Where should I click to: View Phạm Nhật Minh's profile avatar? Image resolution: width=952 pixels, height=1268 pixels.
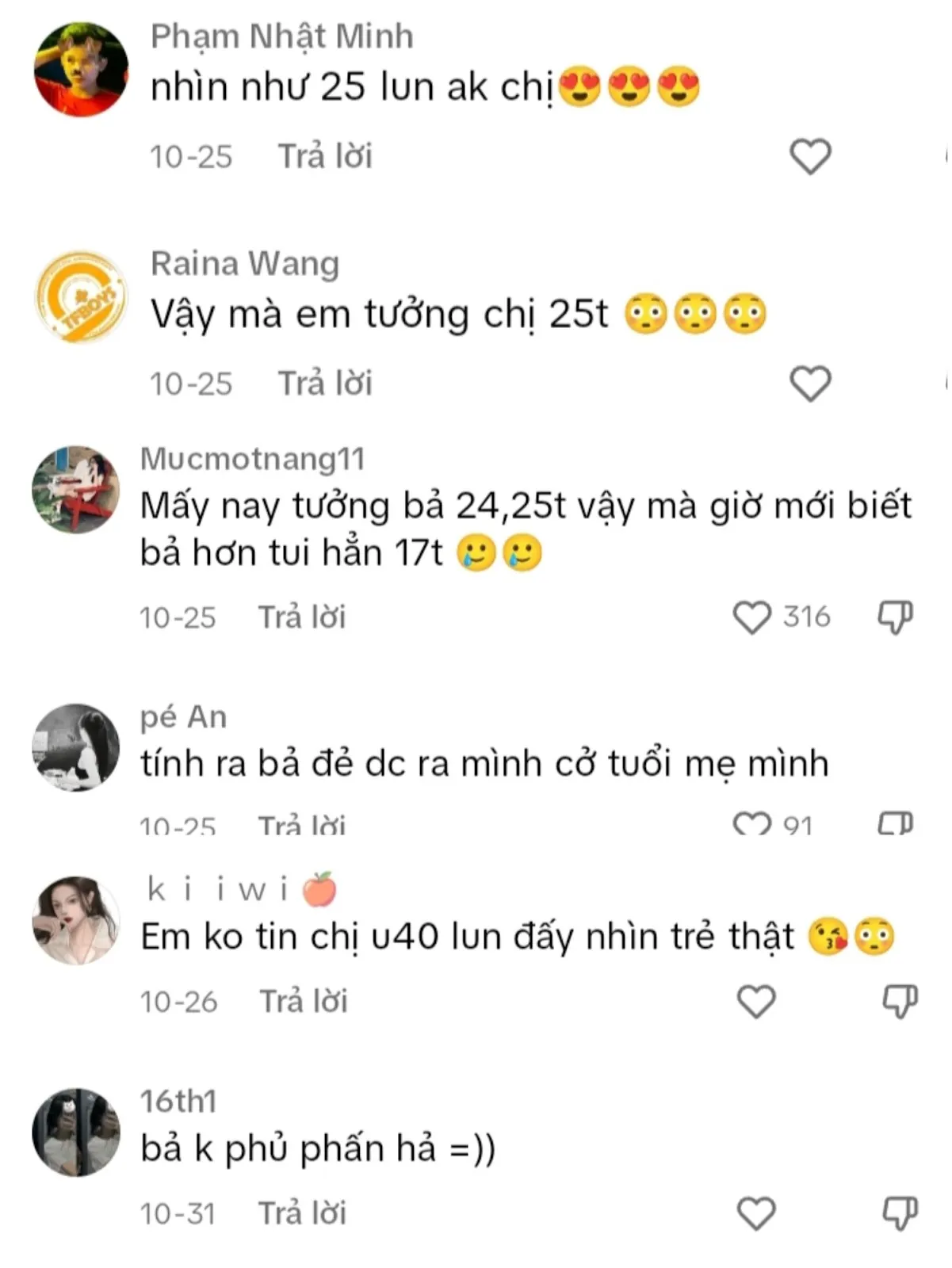[81, 70]
